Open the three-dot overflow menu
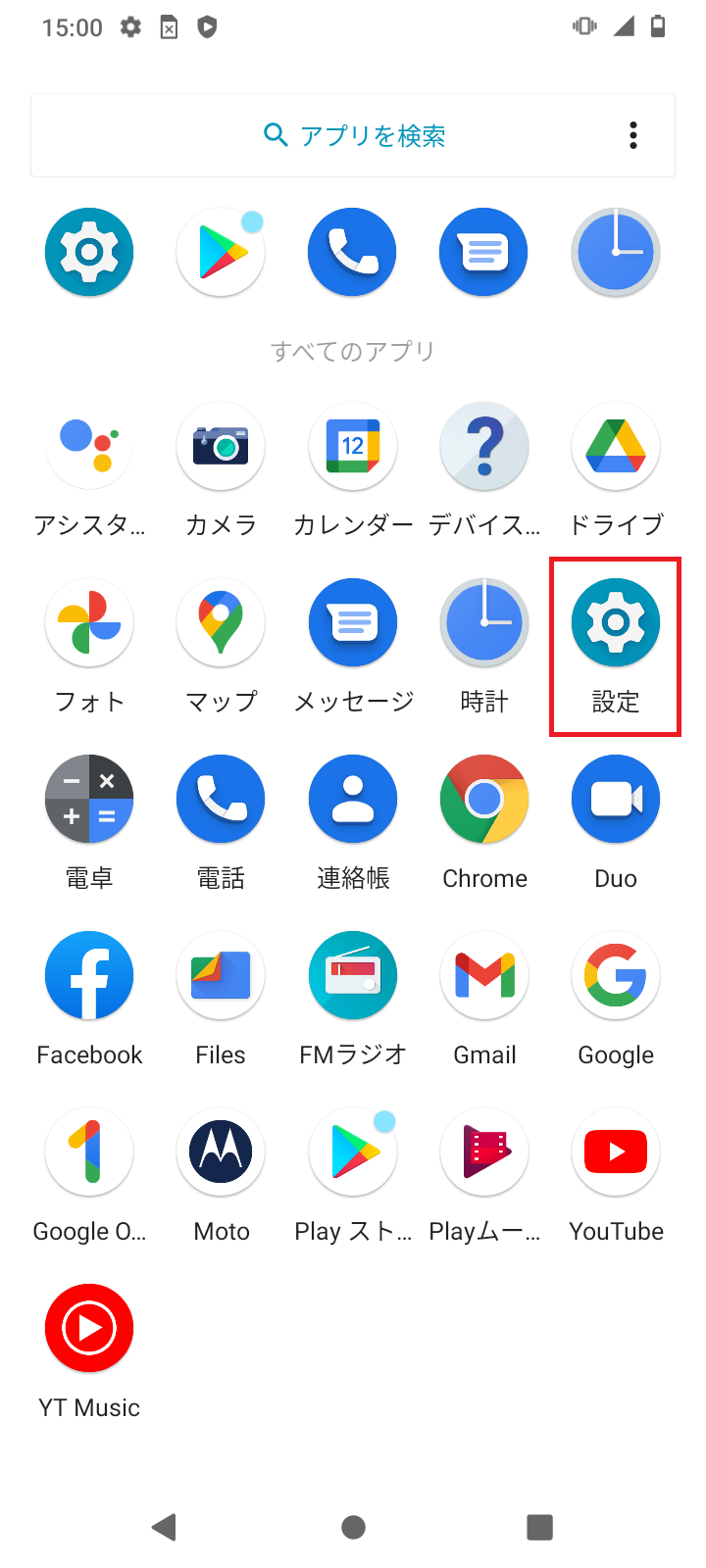The image size is (706, 1568). (x=633, y=135)
